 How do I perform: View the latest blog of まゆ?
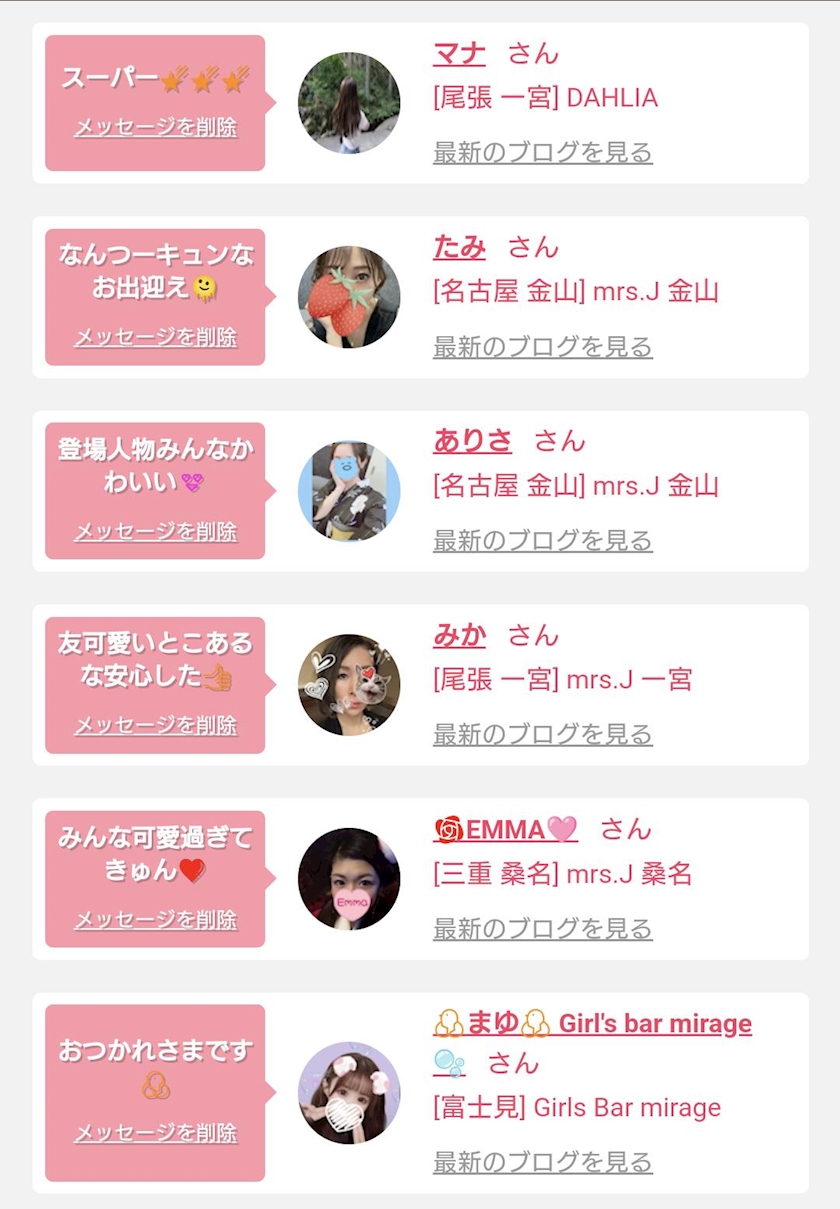point(542,1162)
